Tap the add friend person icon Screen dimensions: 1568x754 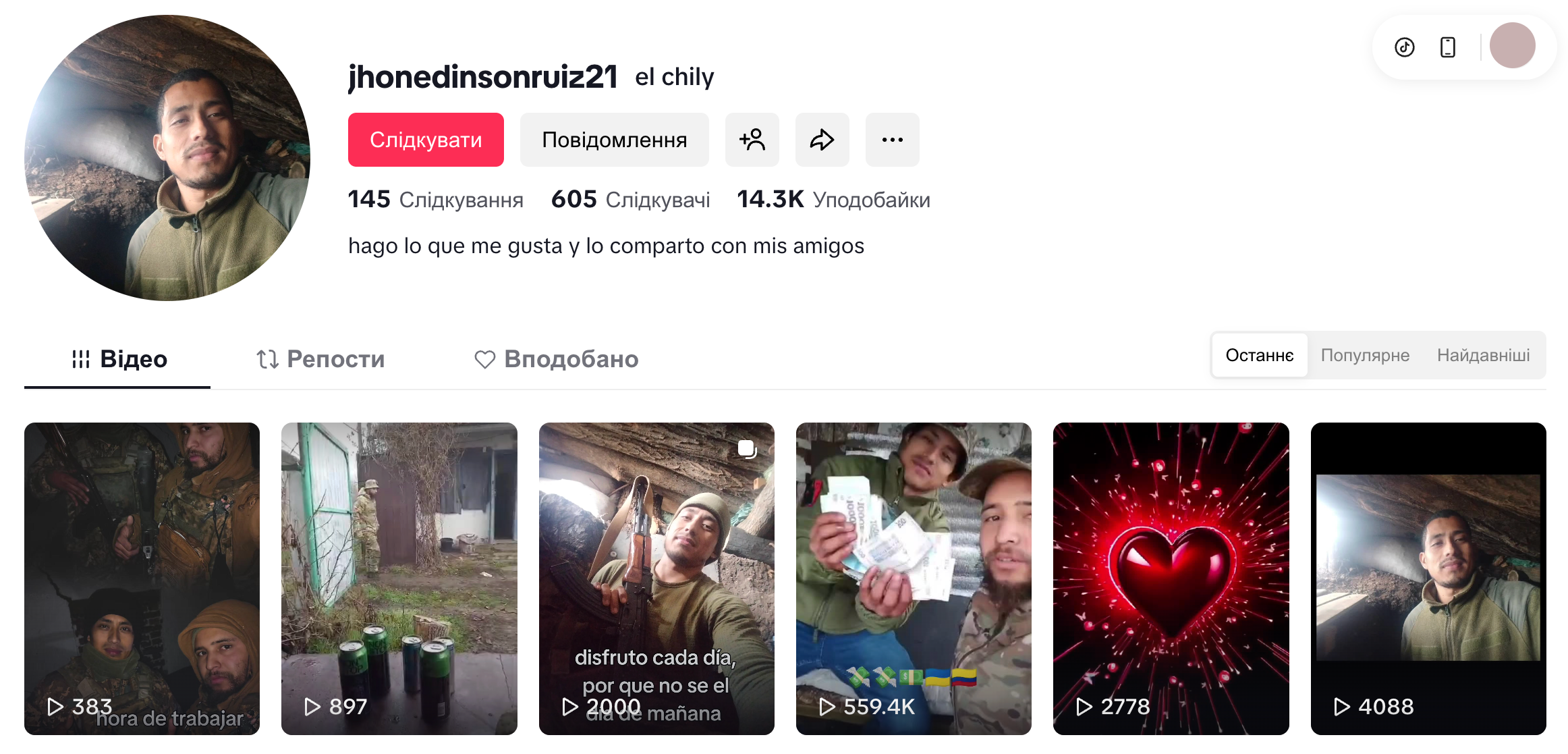point(752,140)
